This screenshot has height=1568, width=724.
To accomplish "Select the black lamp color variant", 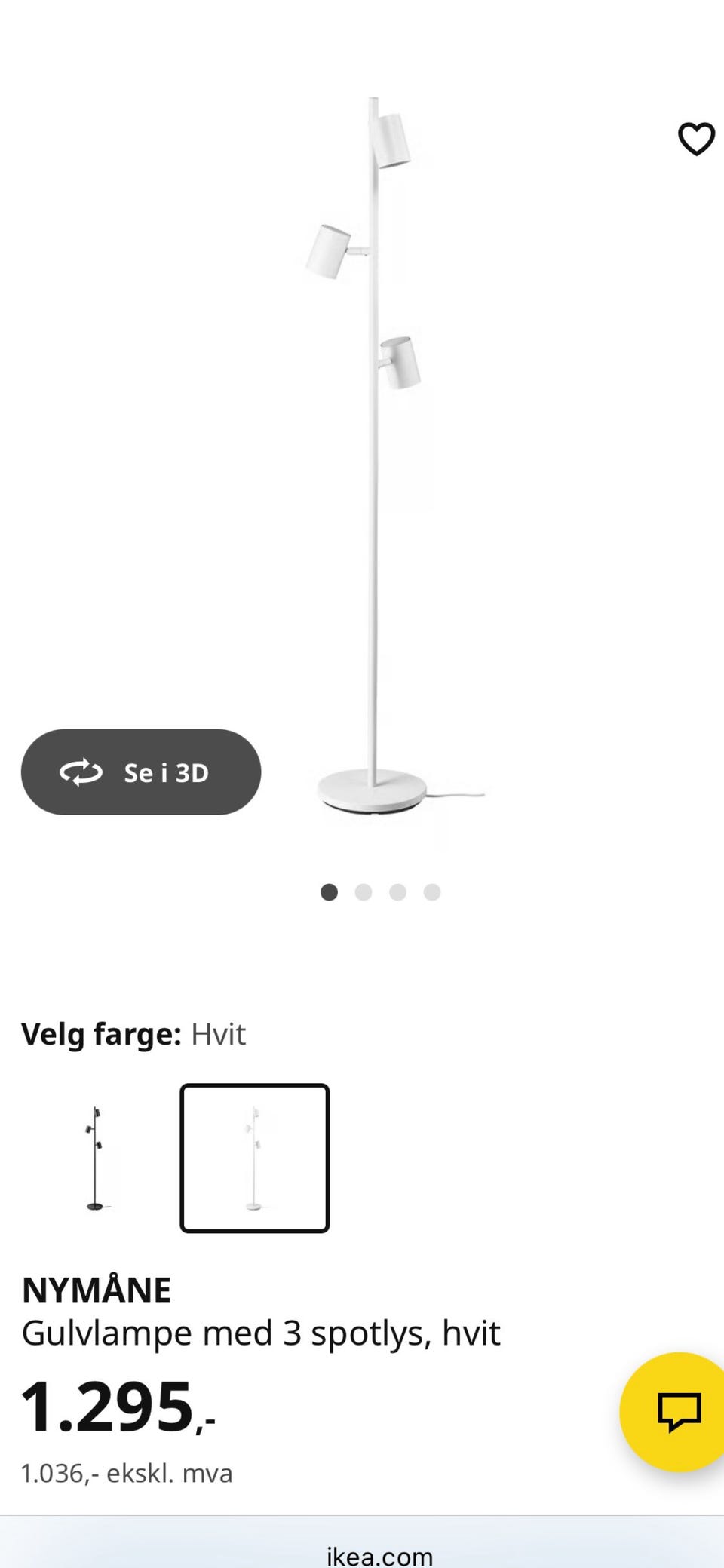I will [95, 1158].
